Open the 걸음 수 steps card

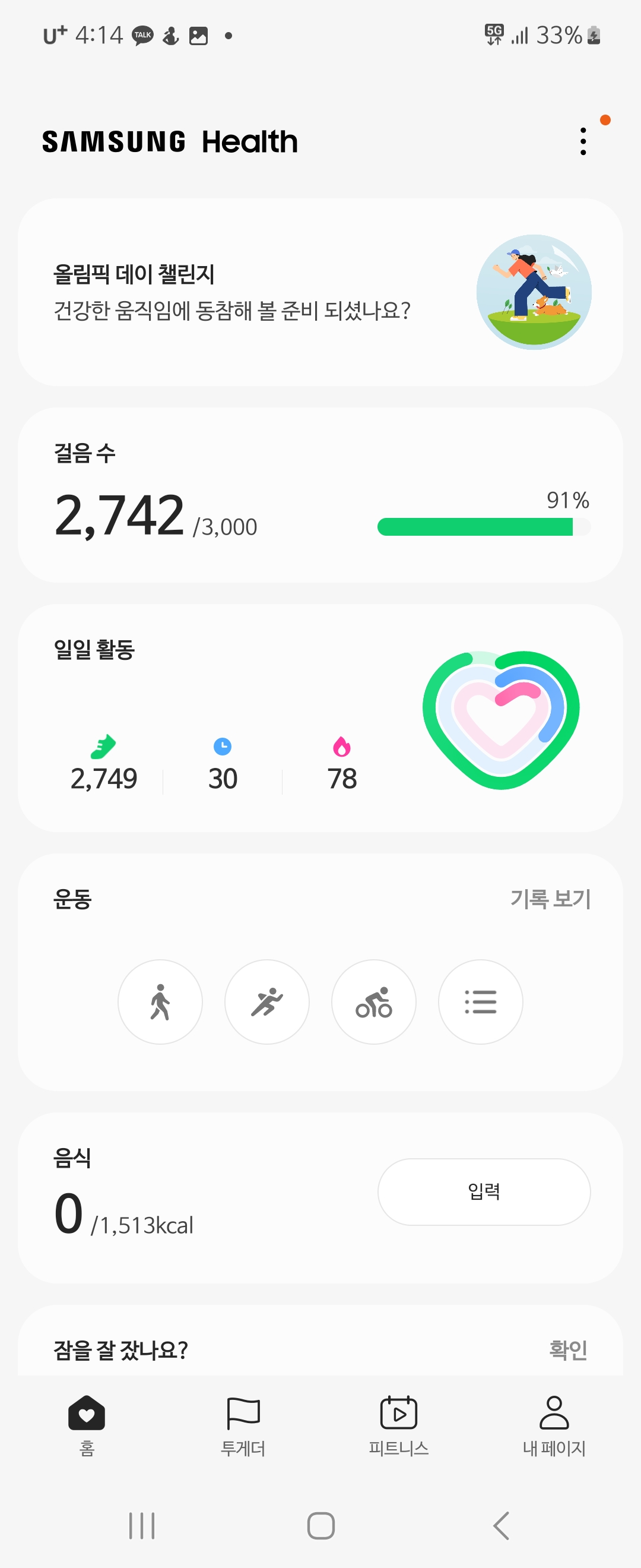coord(320,494)
